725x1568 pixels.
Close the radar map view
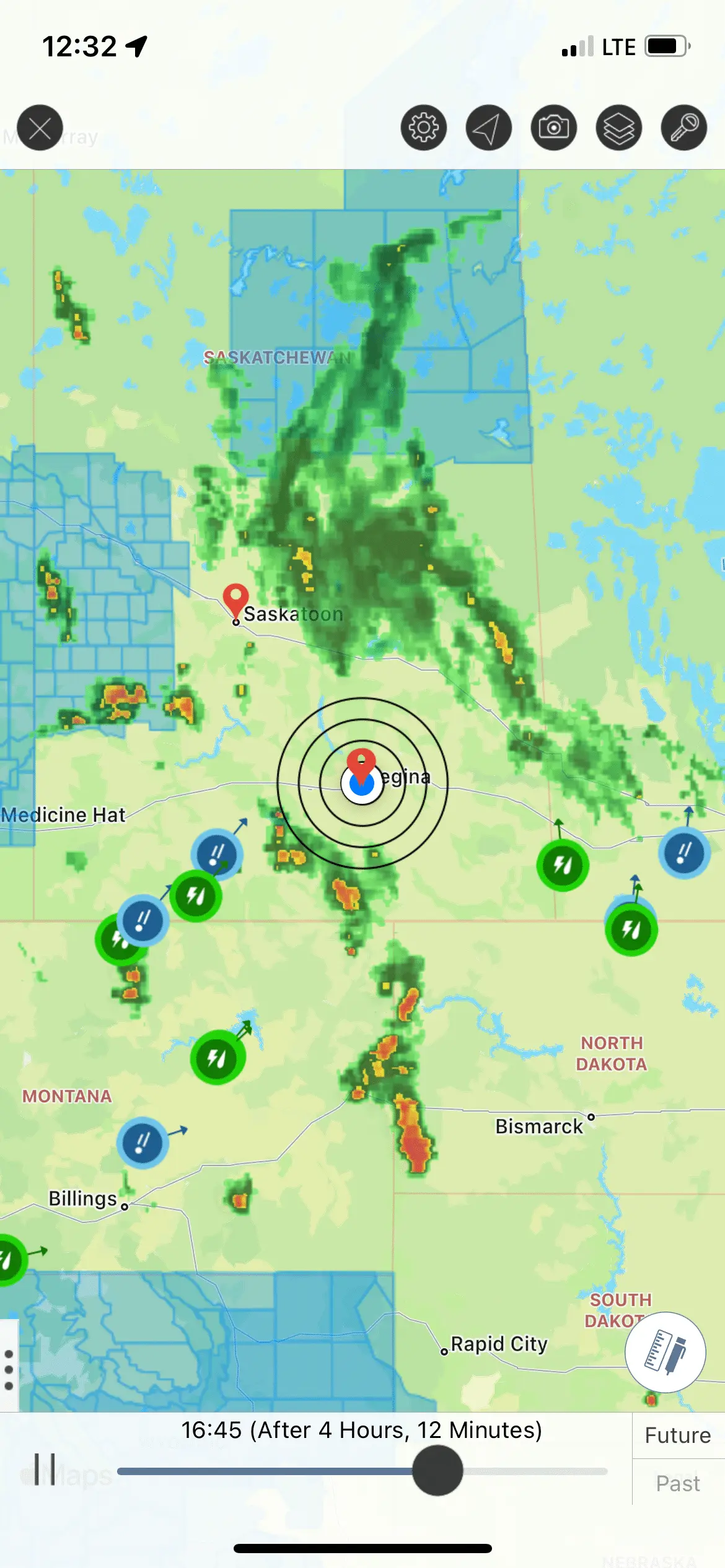tap(40, 128)
